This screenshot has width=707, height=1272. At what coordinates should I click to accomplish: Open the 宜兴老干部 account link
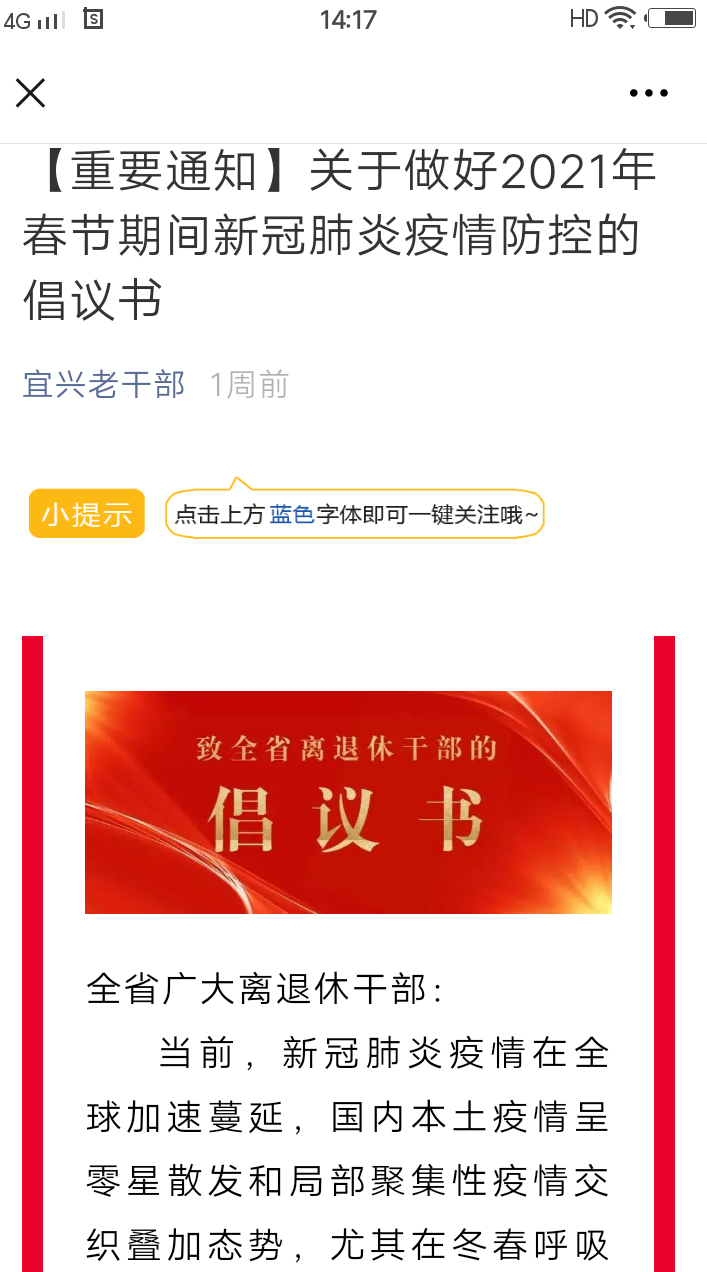[x=104, y=384]
